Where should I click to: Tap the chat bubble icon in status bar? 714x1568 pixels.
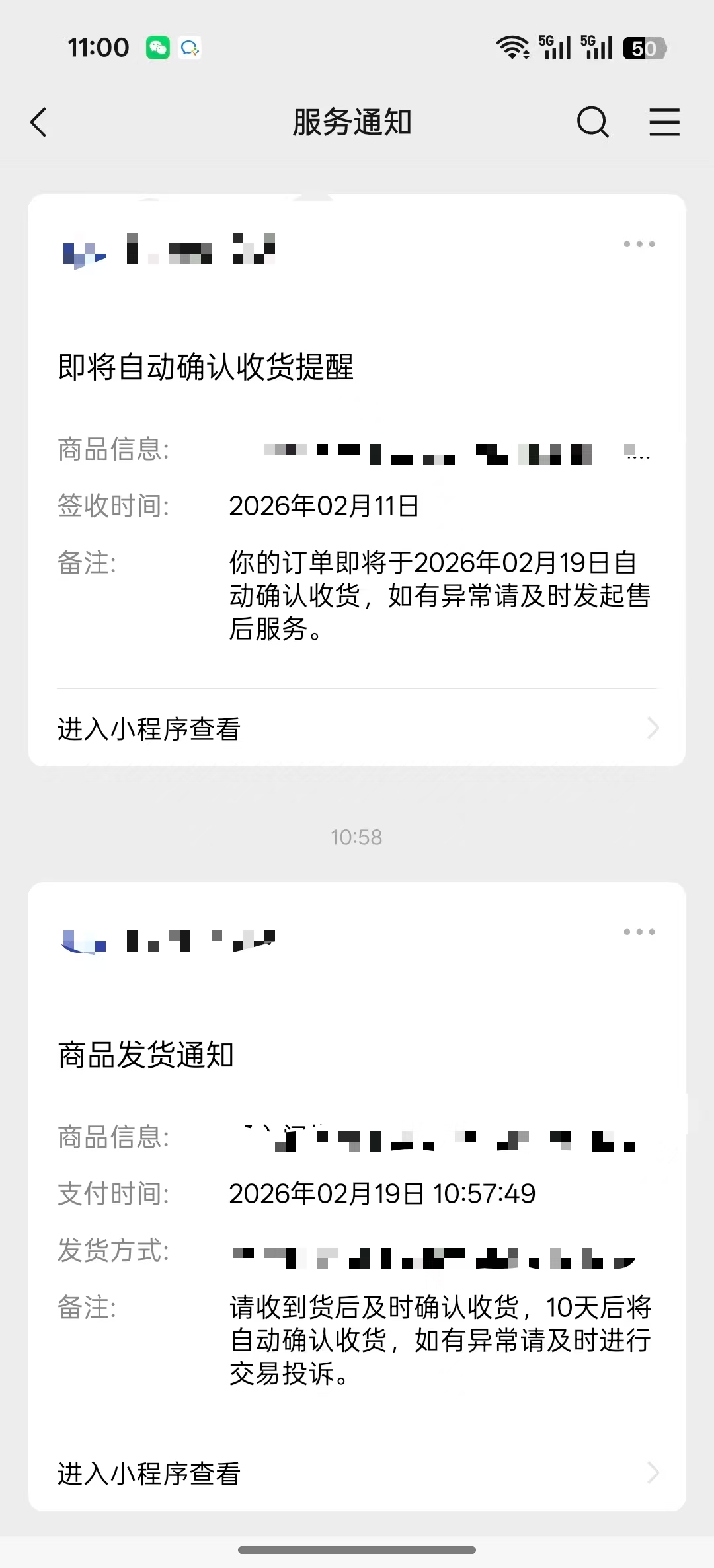click(x=190, y=47)
